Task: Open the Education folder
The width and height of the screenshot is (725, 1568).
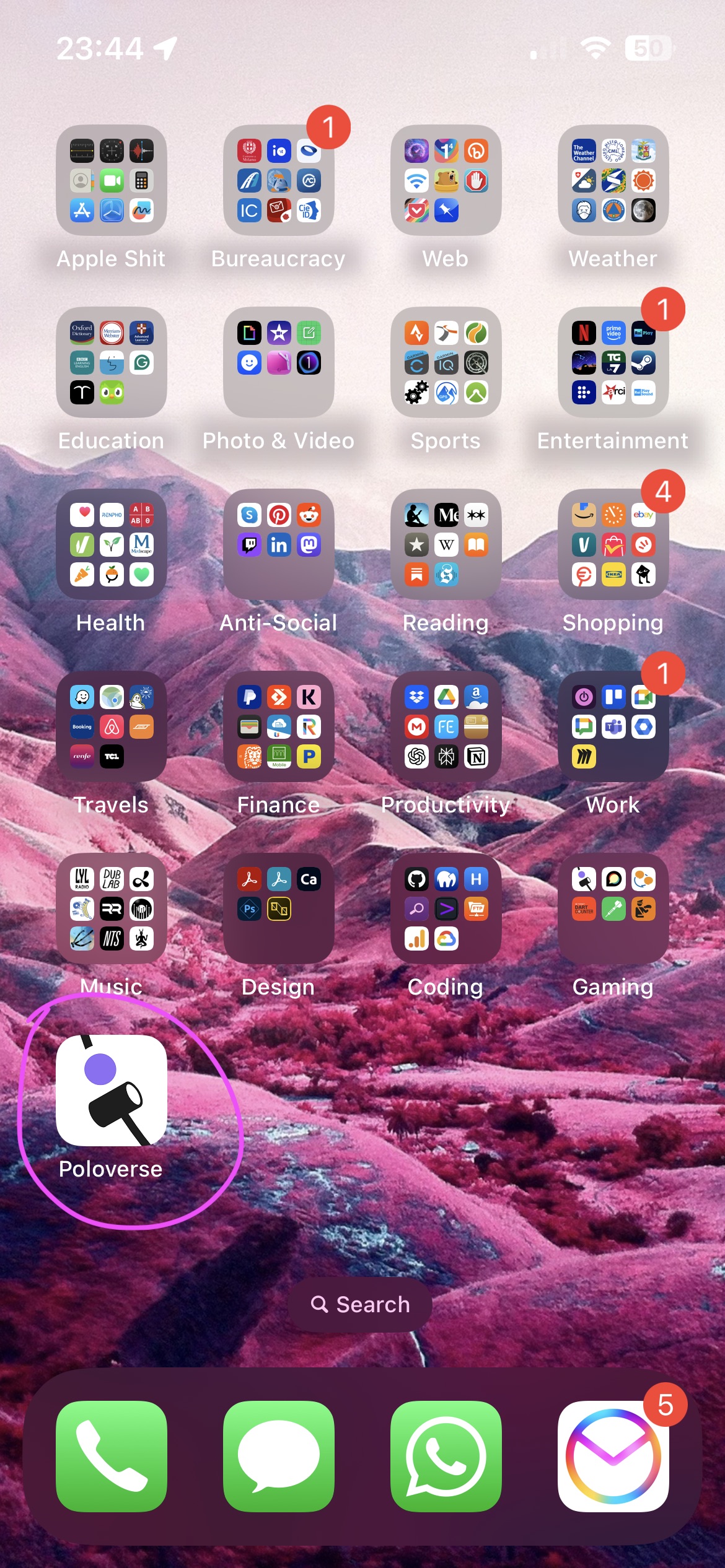Action: pyautogui.click(x=112, y=362)
